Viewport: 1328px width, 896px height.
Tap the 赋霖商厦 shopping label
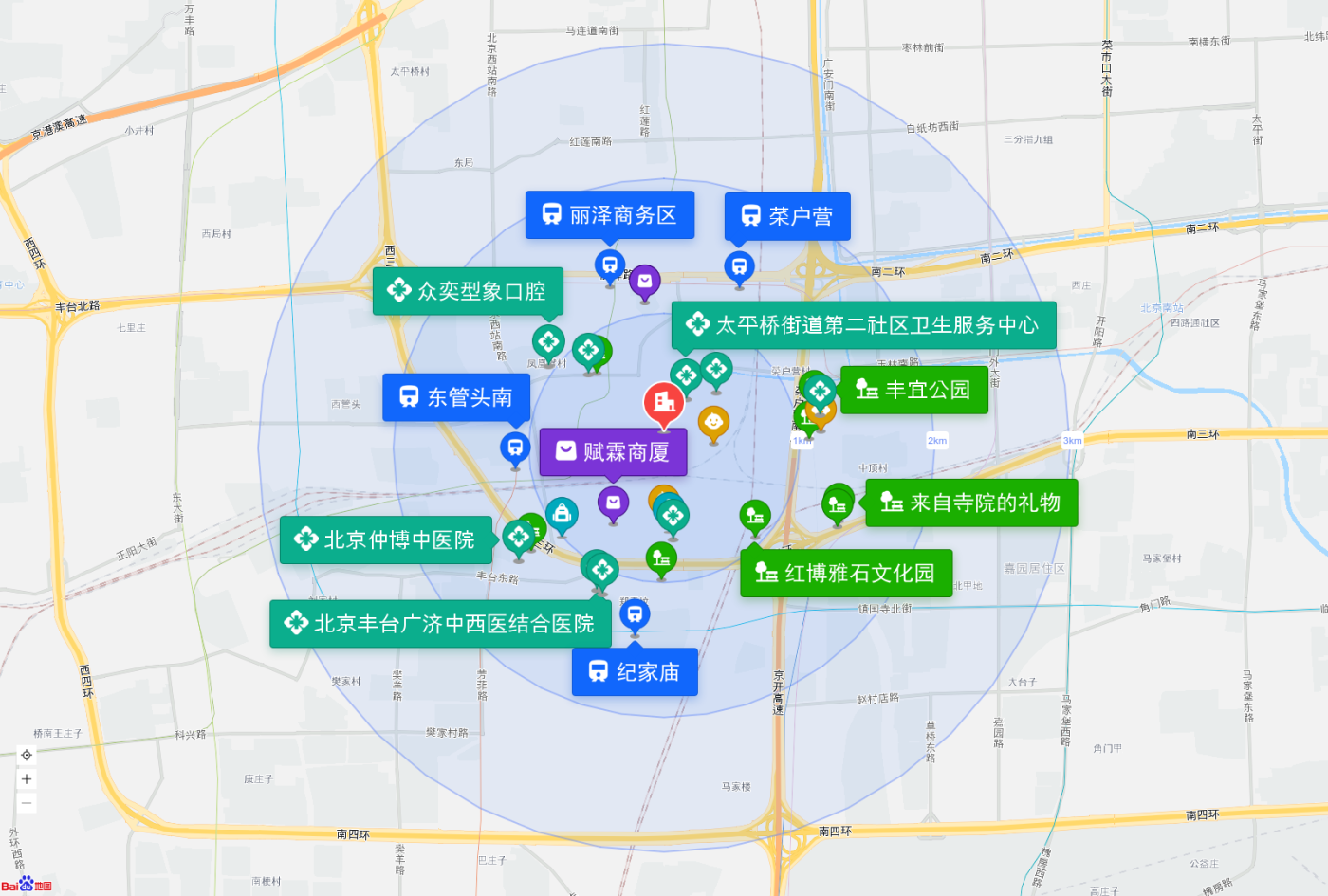[613, 452]
